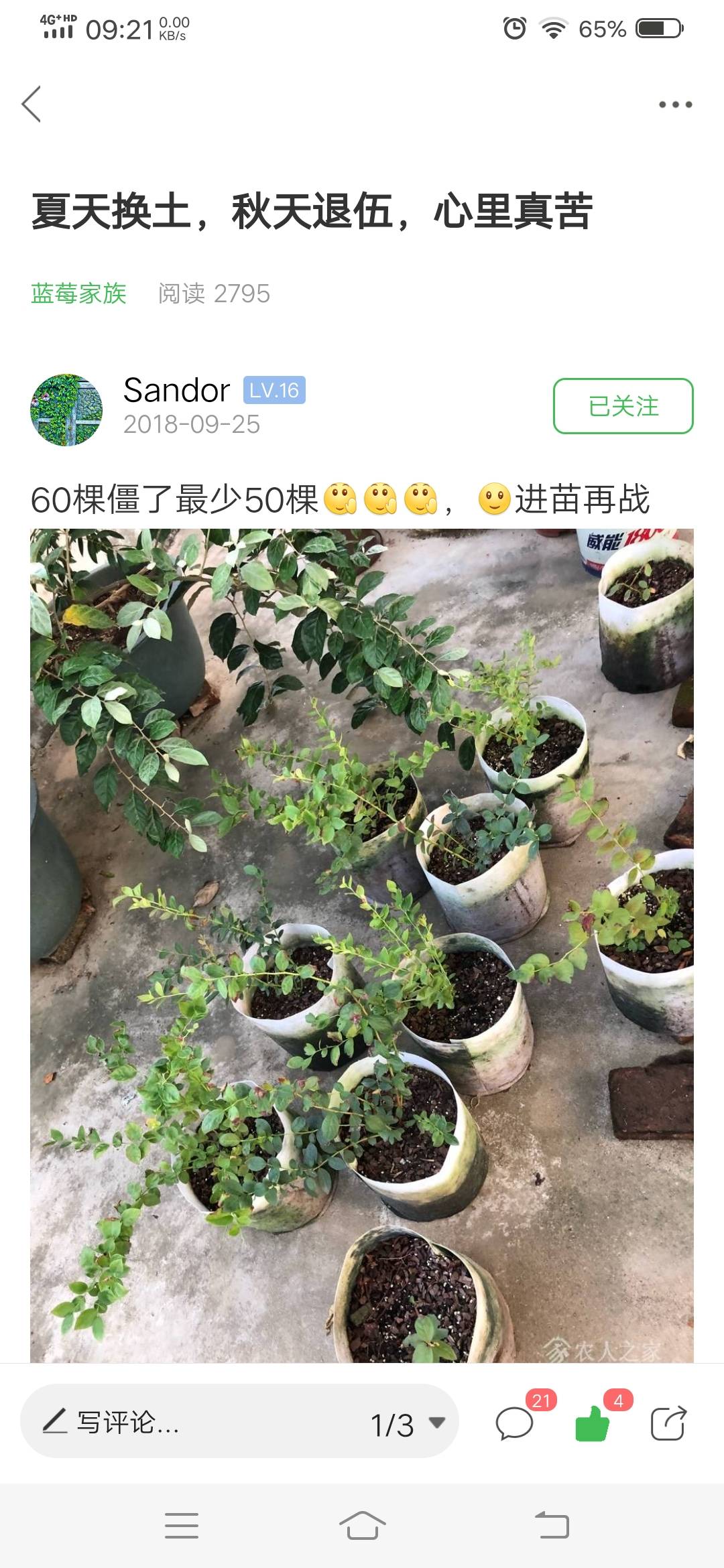Tap the system home button
The image size is (724, 1568).
[362, 1526]
